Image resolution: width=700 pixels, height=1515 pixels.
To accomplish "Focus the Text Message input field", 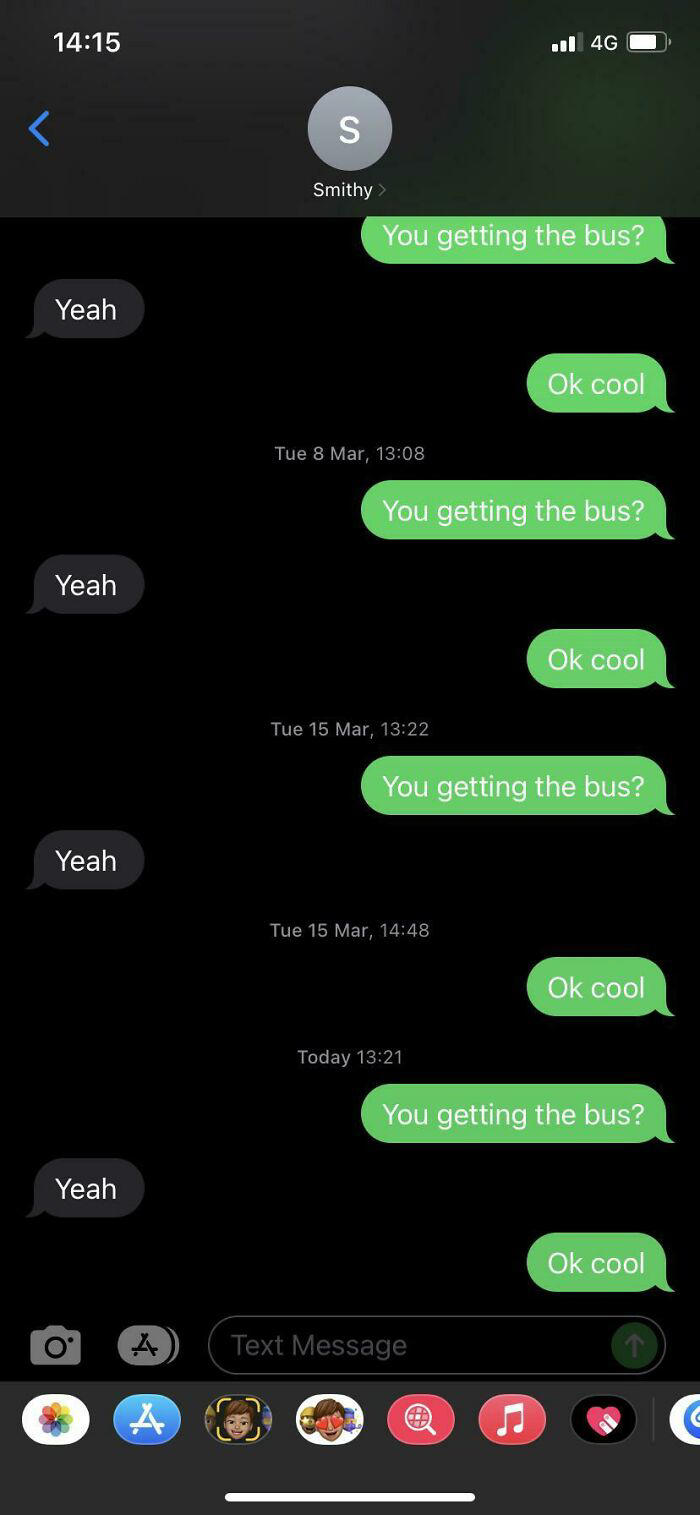I will click(410, 1345).
